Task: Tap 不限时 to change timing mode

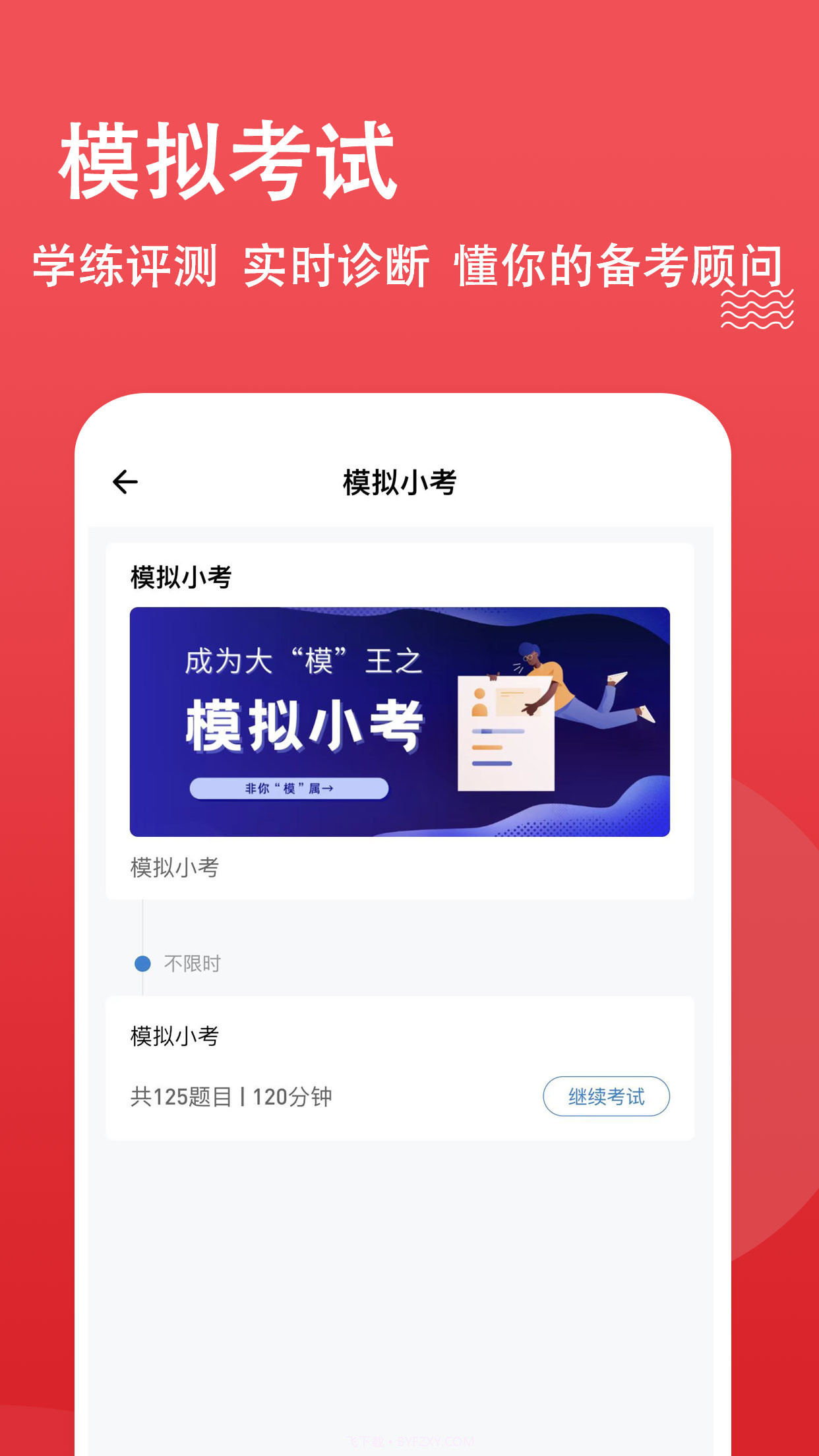Action: pyautogui.click(x=193, y=964)
